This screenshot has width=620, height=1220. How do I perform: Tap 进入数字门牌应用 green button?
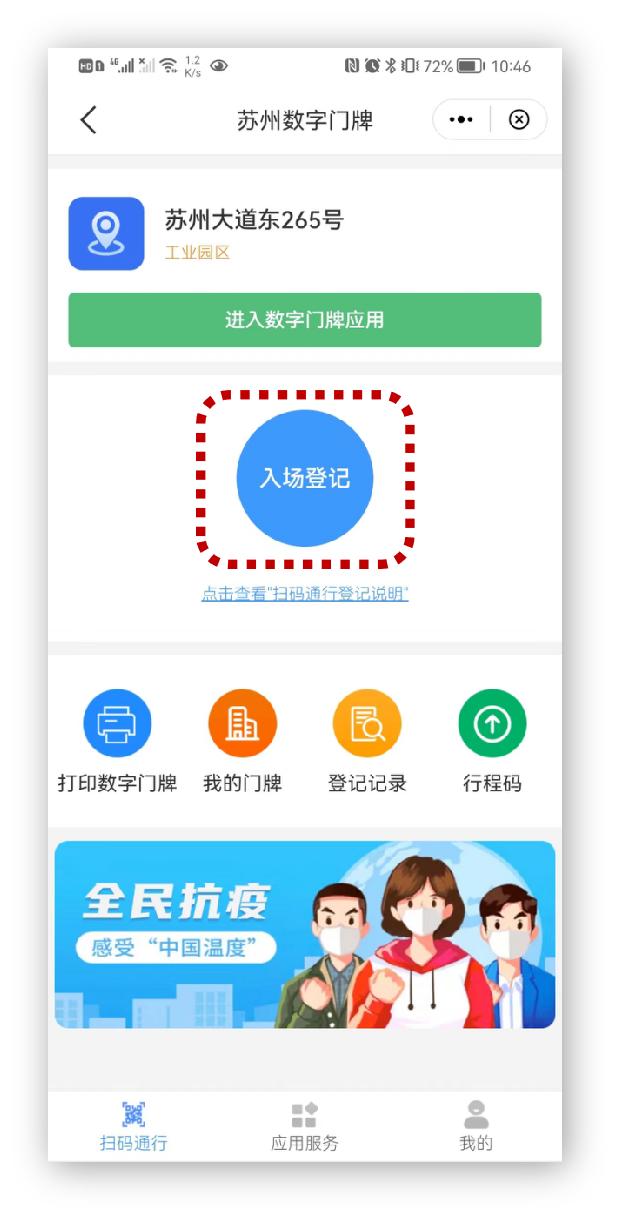click(304, 320)
